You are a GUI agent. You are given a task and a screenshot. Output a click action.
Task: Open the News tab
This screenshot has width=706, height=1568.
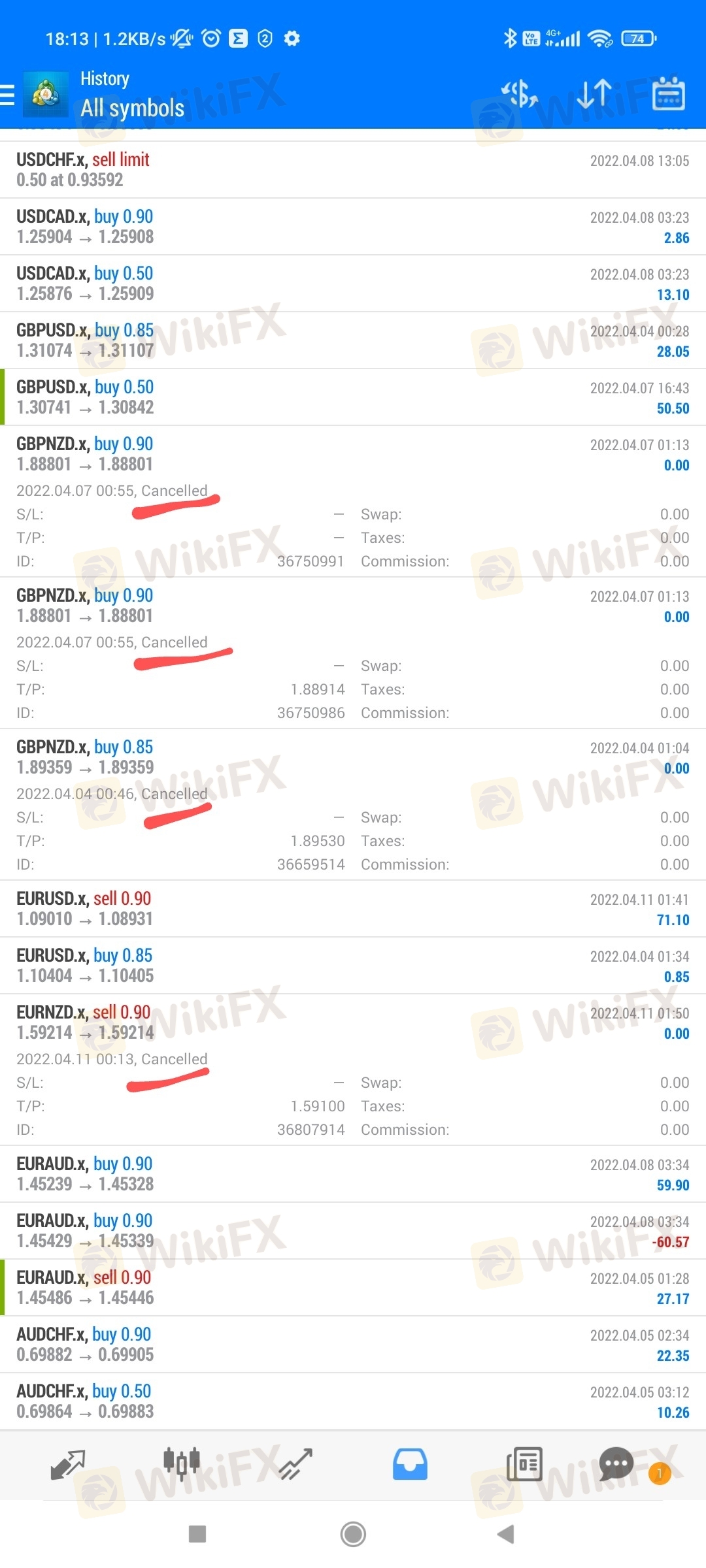(524, 1464)
